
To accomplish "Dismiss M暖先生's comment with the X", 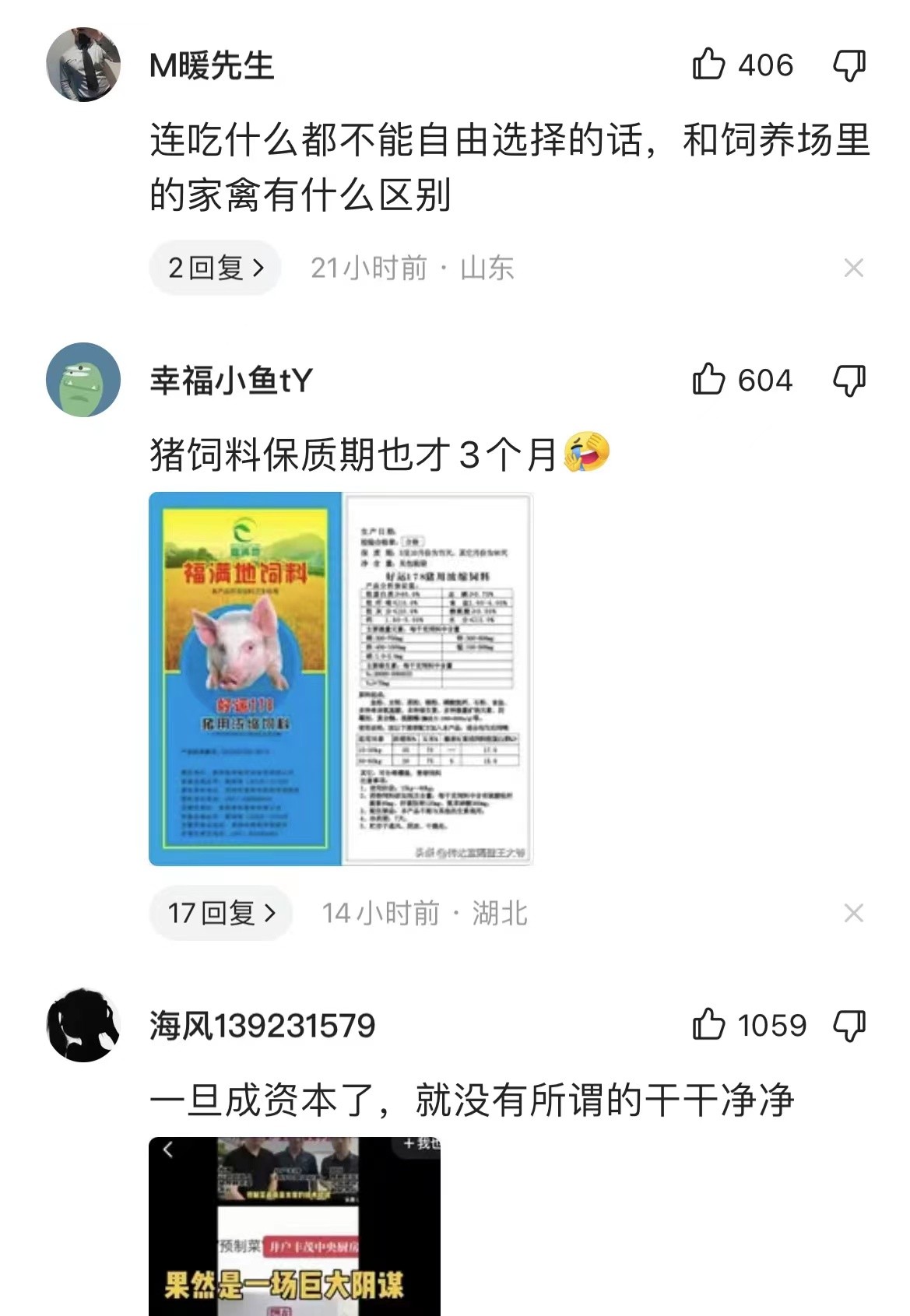I will tap(853, 268).
